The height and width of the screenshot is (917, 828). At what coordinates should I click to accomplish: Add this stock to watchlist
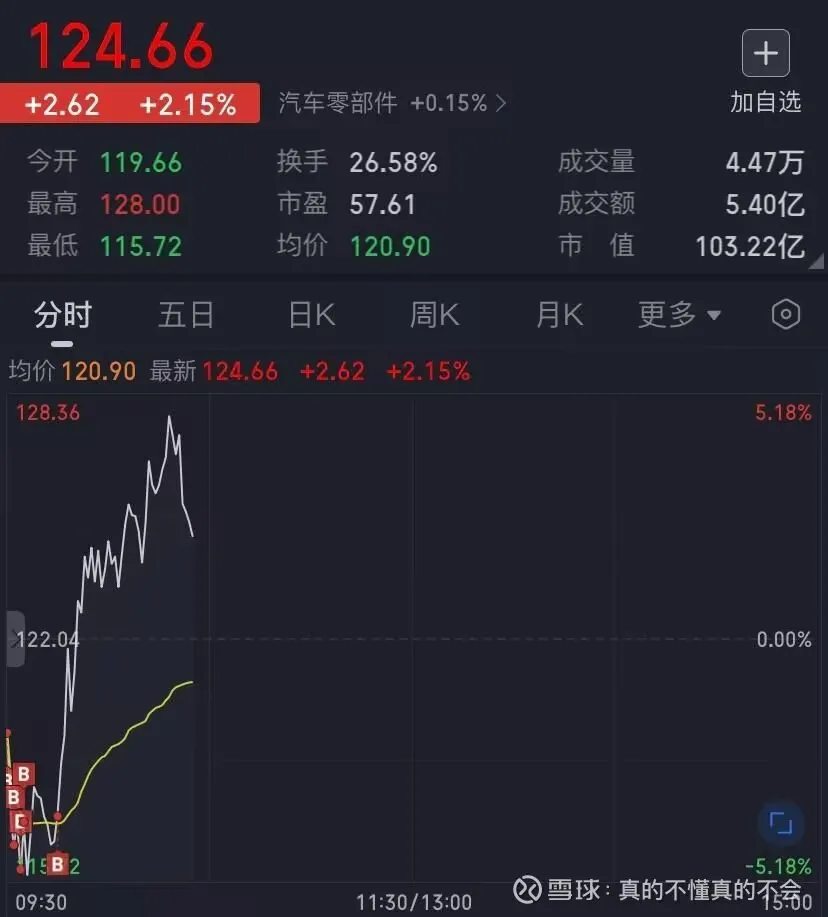pyautogui.click(x=765, y=54)
